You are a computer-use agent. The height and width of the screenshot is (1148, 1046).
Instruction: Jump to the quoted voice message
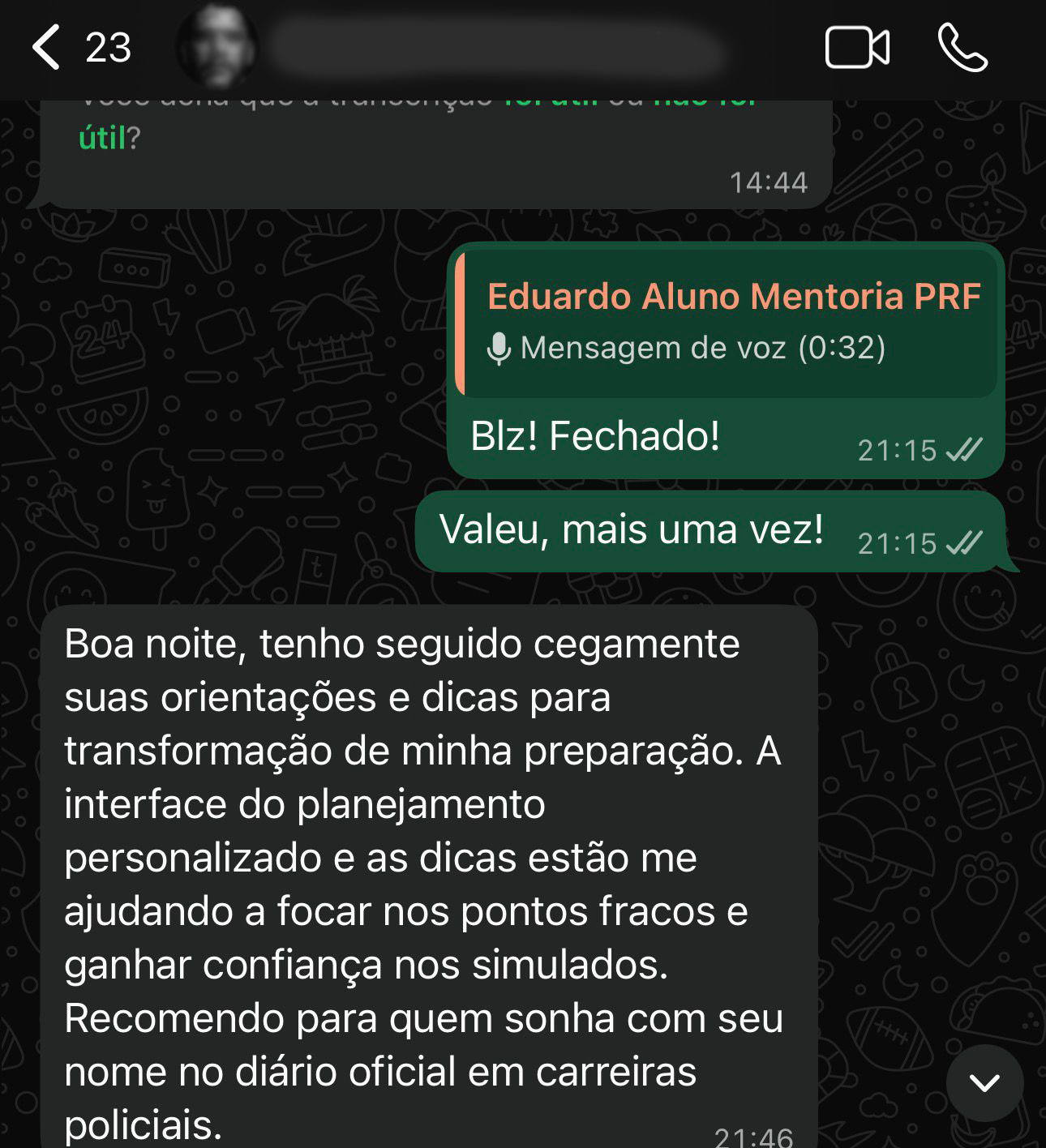(726, 323)
